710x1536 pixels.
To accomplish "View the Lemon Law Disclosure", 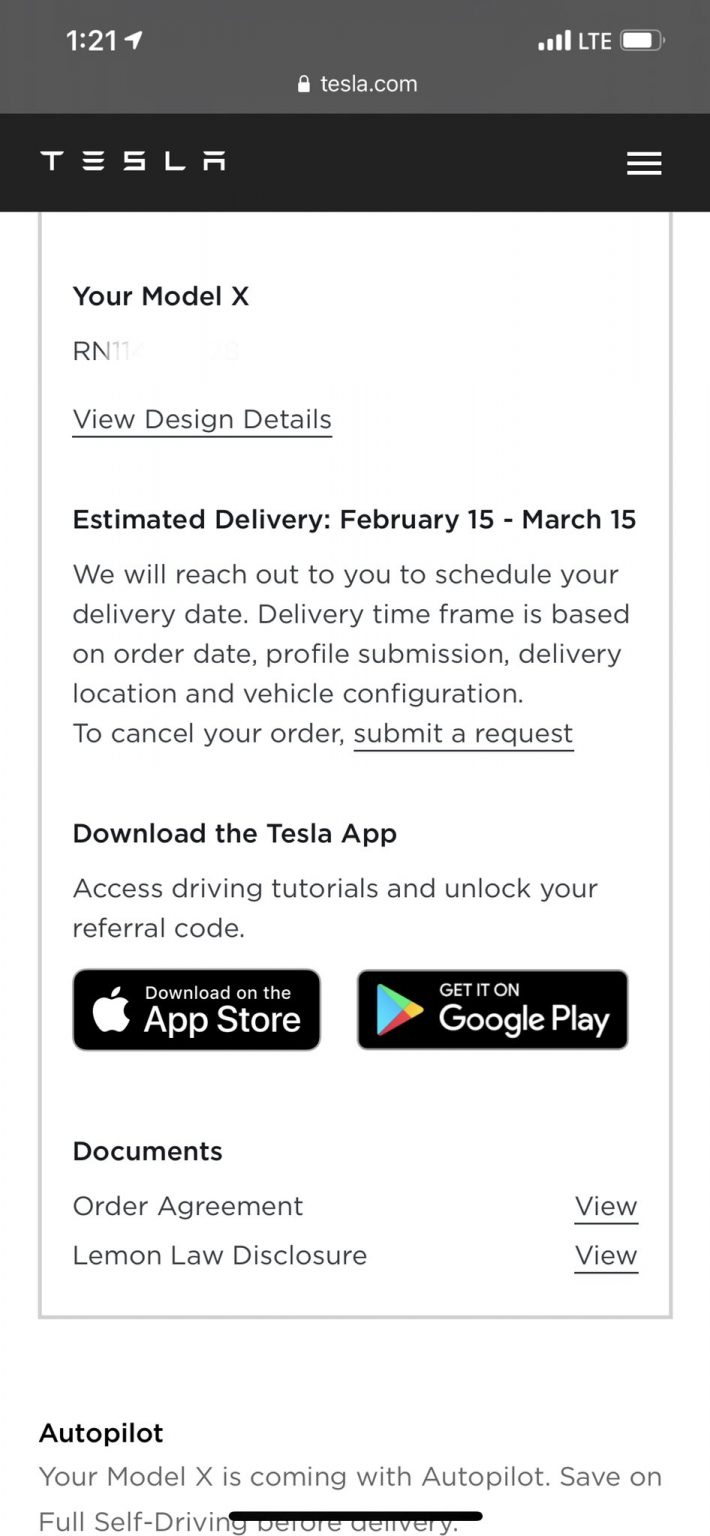I will coord(606,1256).
